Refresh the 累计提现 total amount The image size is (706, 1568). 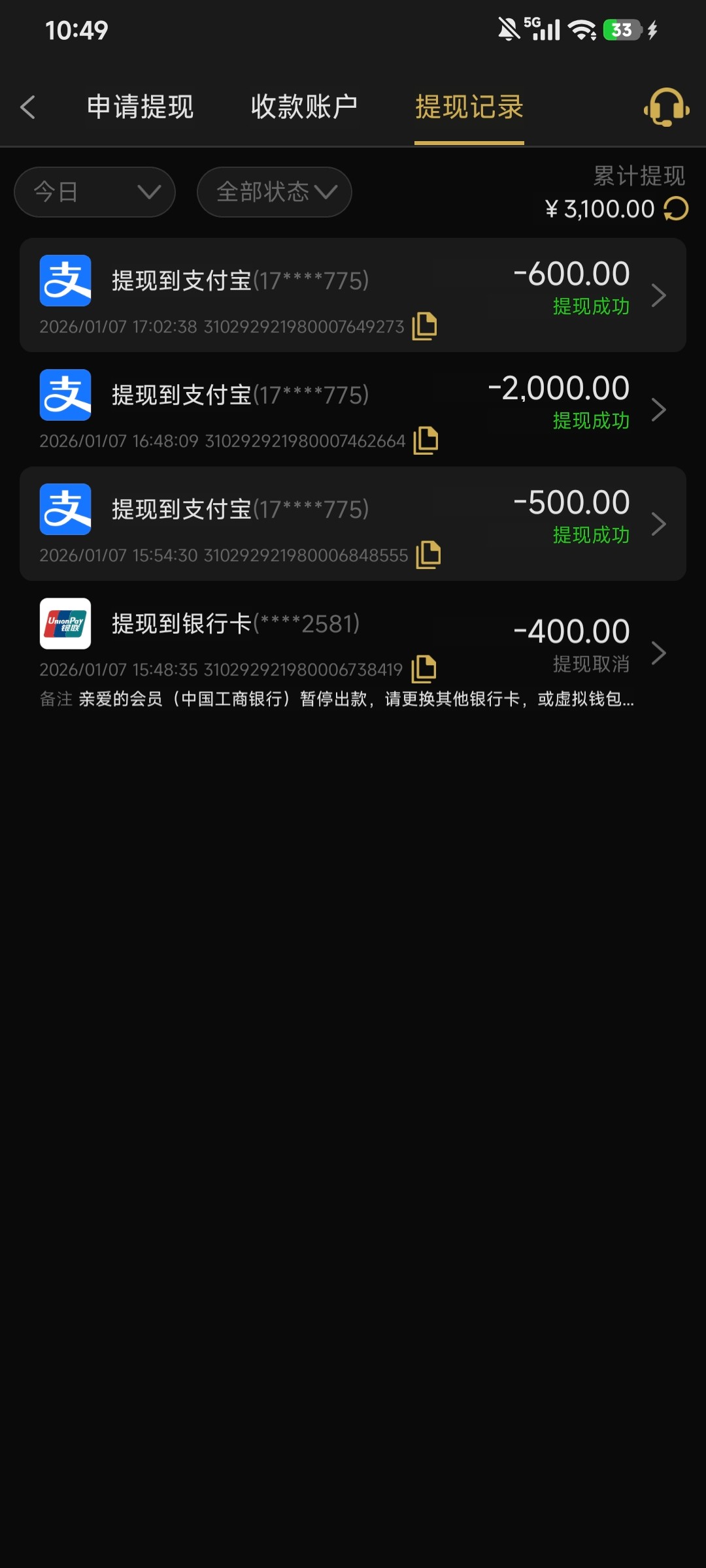tap(676, 209)
